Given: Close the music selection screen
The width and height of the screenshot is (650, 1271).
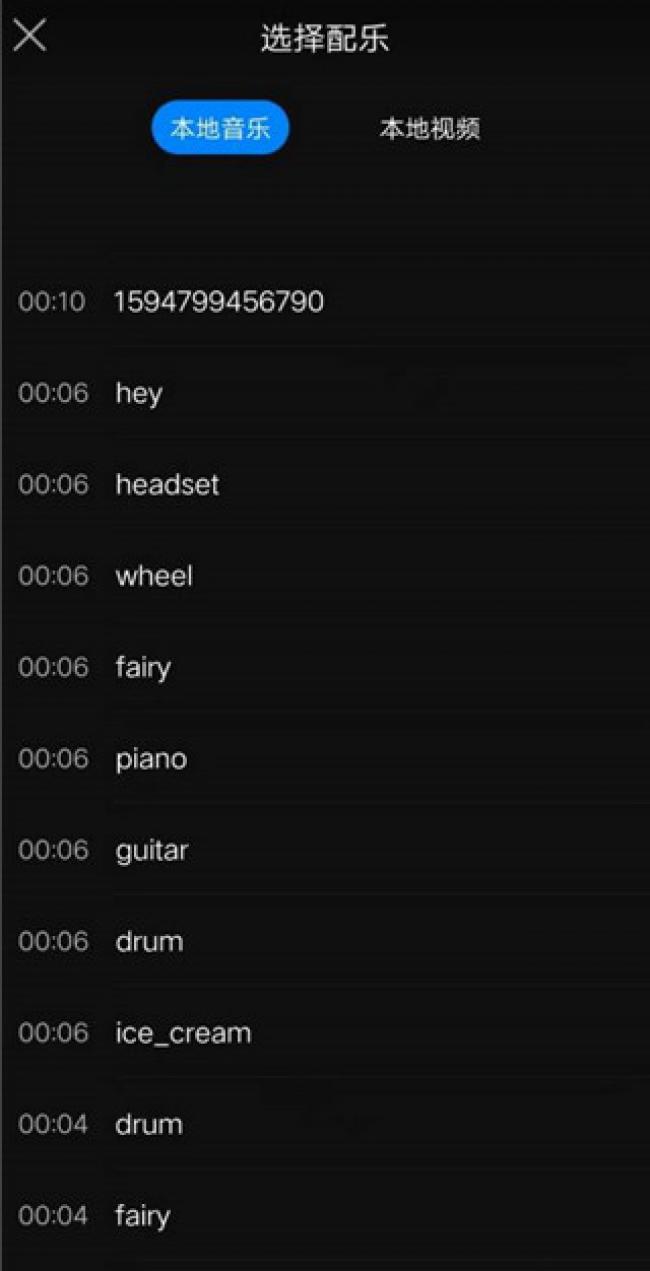Looking at the screenshot, I should pos(30,36).
